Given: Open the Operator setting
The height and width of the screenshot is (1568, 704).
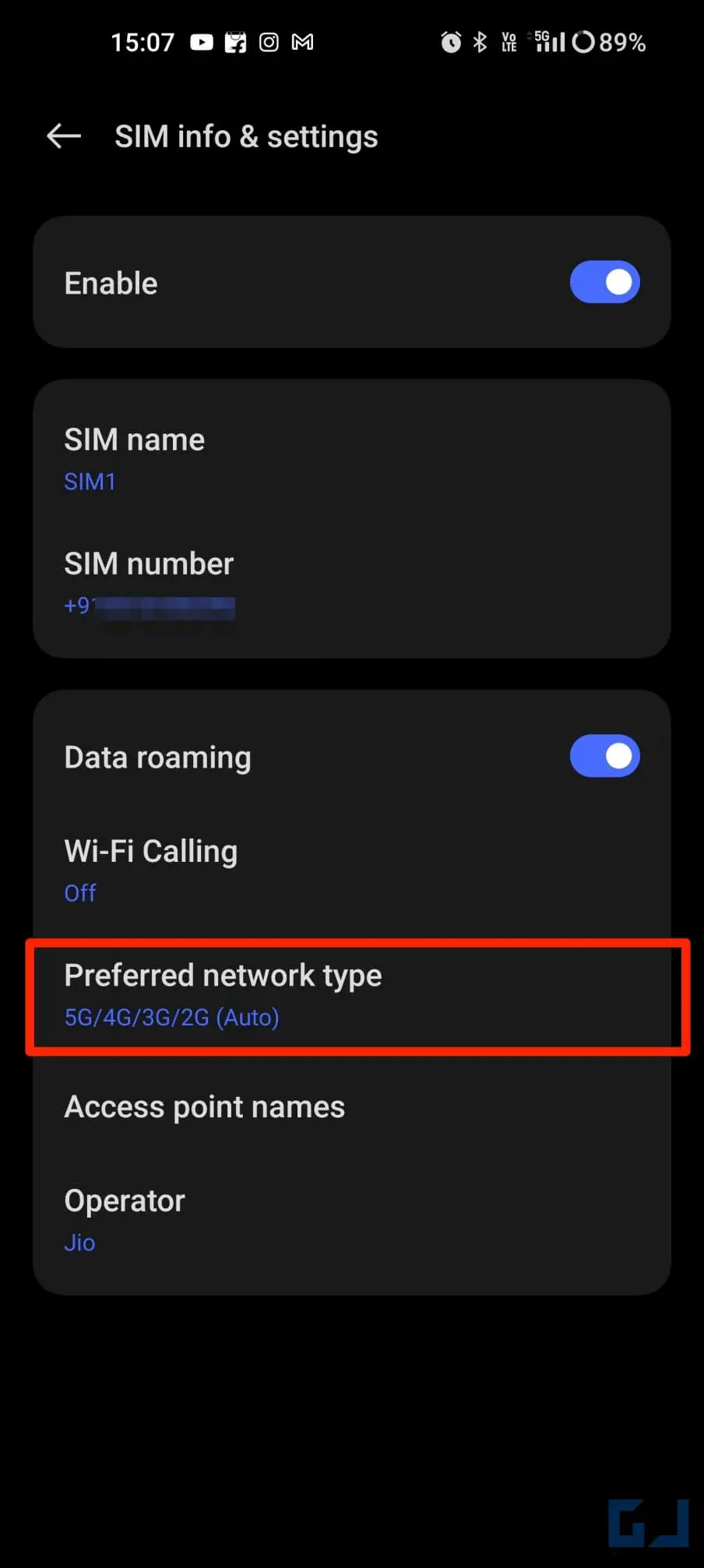Looking at the screenshot, I should click(352, 1220).
